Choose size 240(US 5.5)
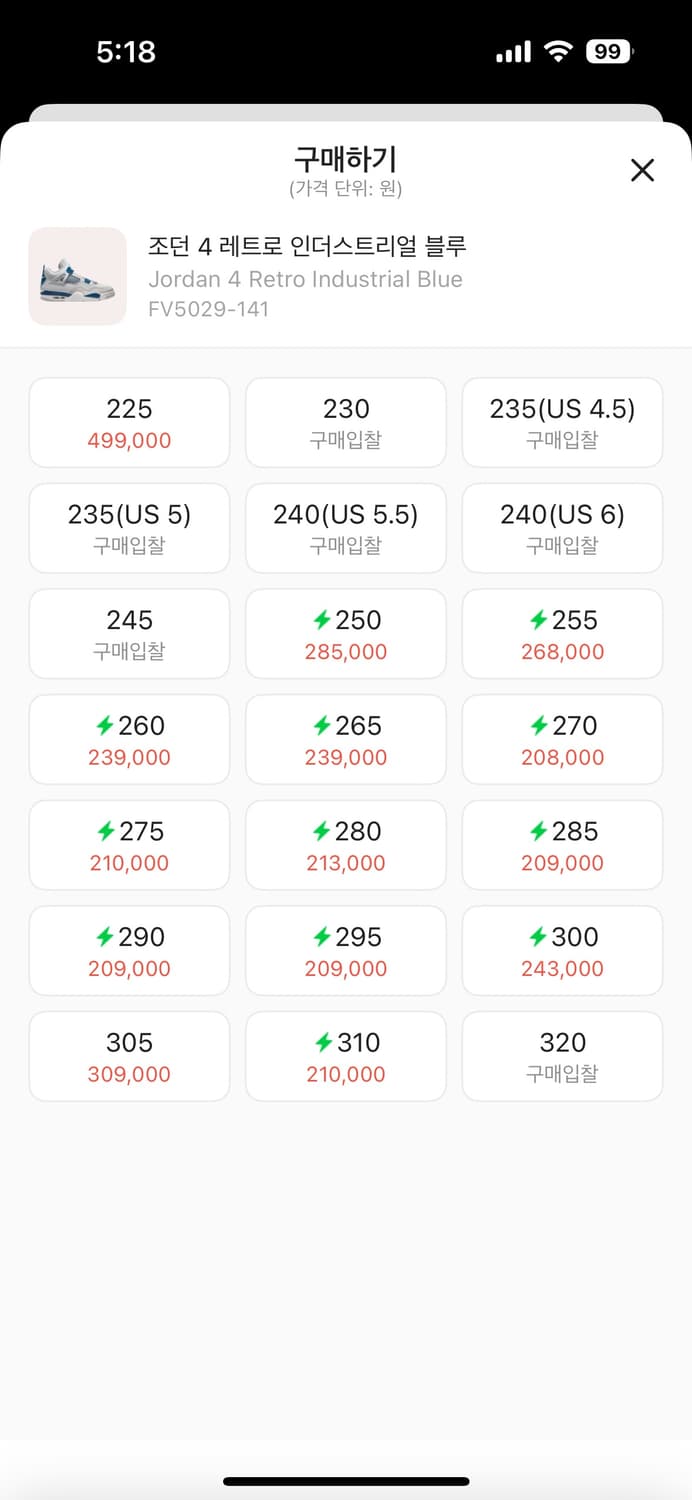692x1500 pixels. (346, 529)
